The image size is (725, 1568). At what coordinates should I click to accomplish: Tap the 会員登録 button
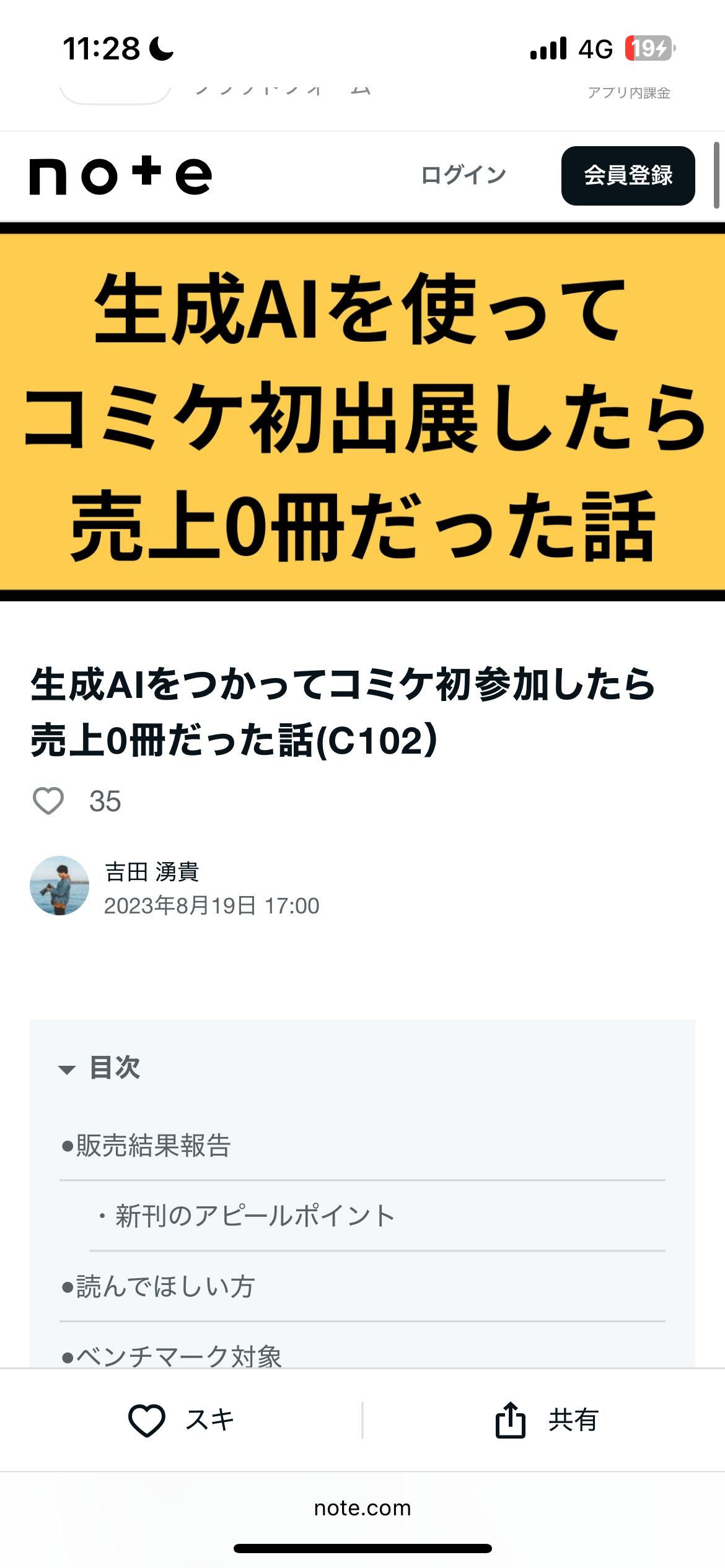point(628,176)
